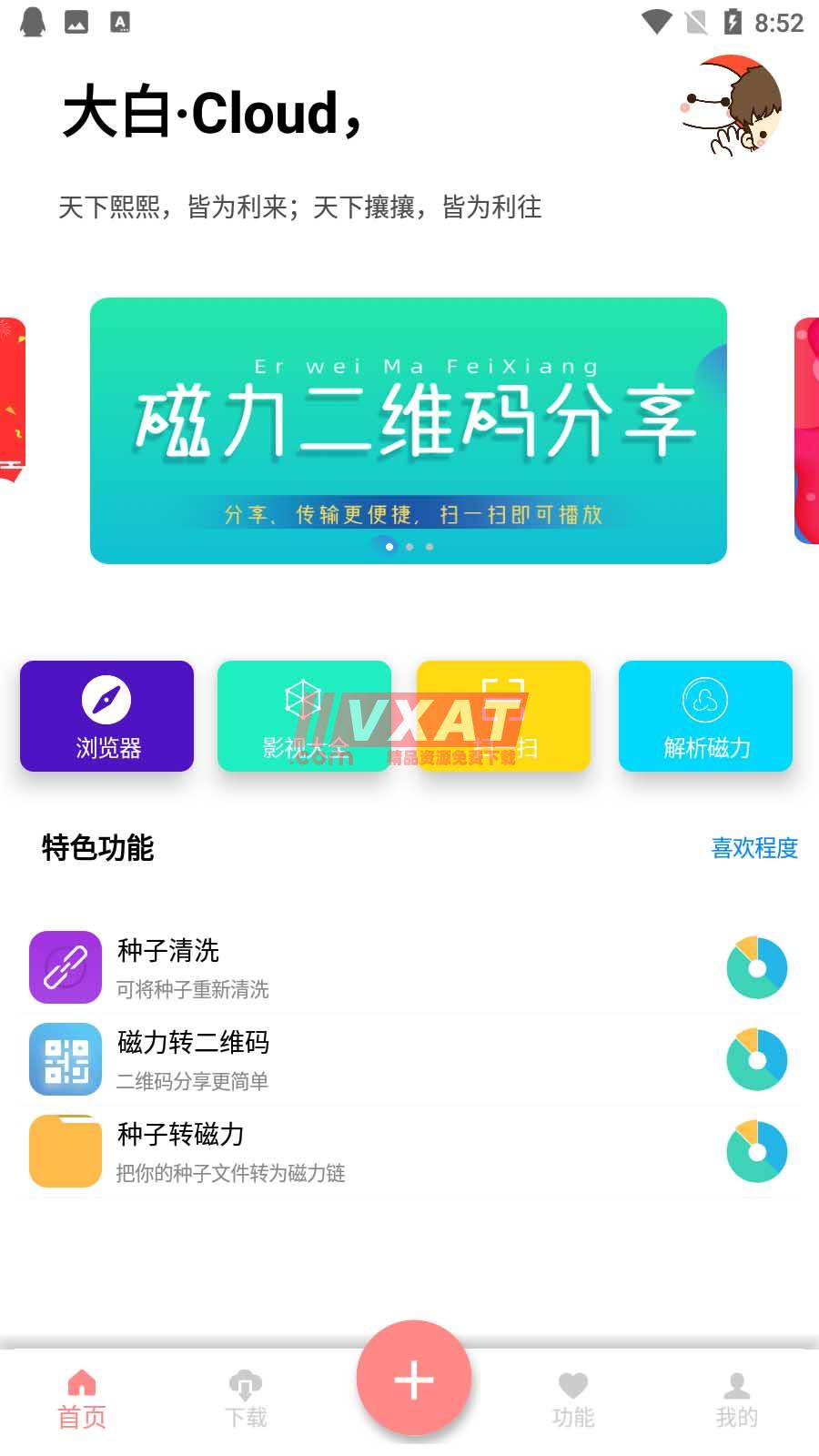Tap the center plus action button
This screenshot has width=819, height=1456.
[414, 1380]
